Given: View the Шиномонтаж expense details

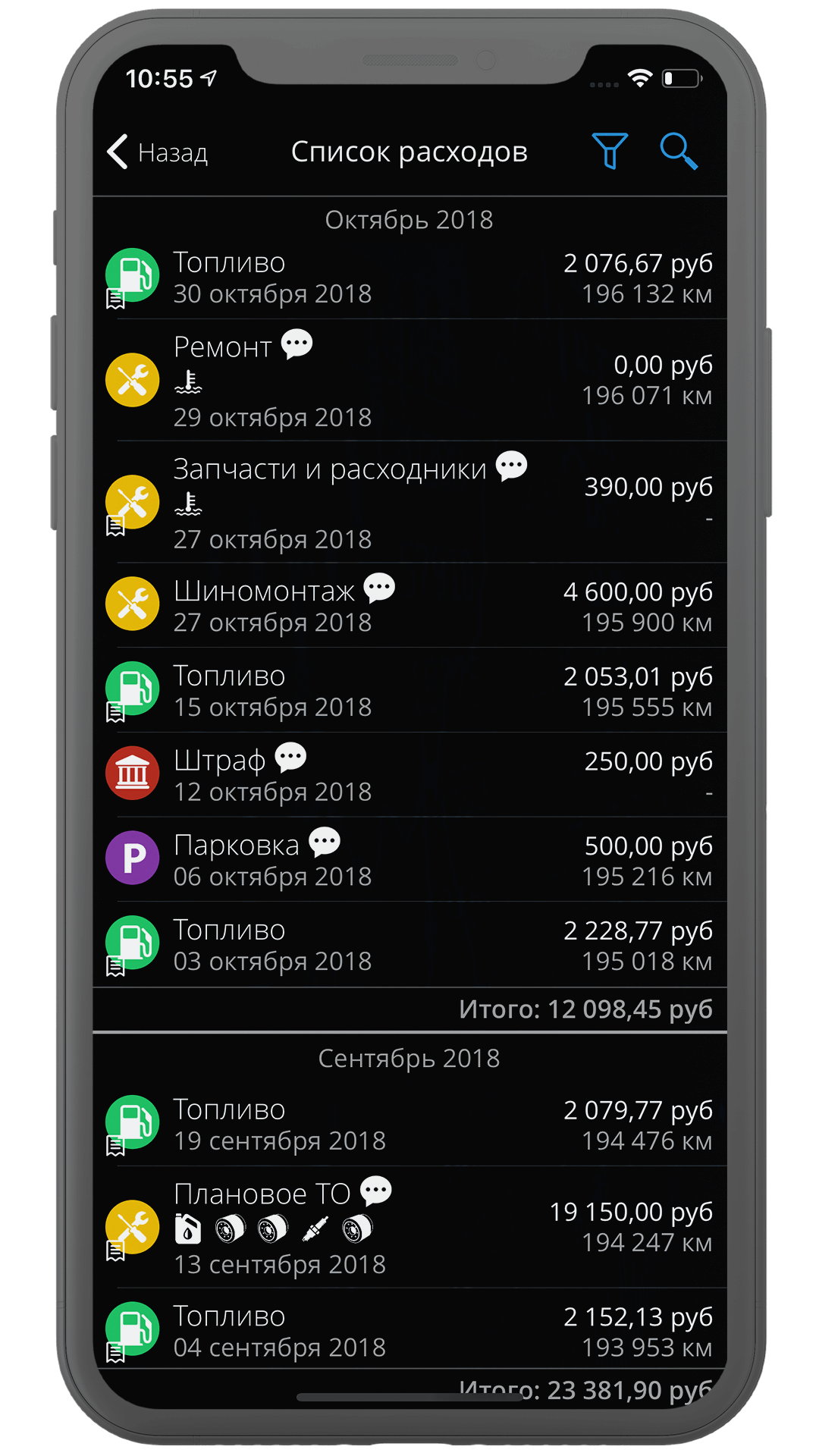Looking at the screenshot, I should (409, 605).
